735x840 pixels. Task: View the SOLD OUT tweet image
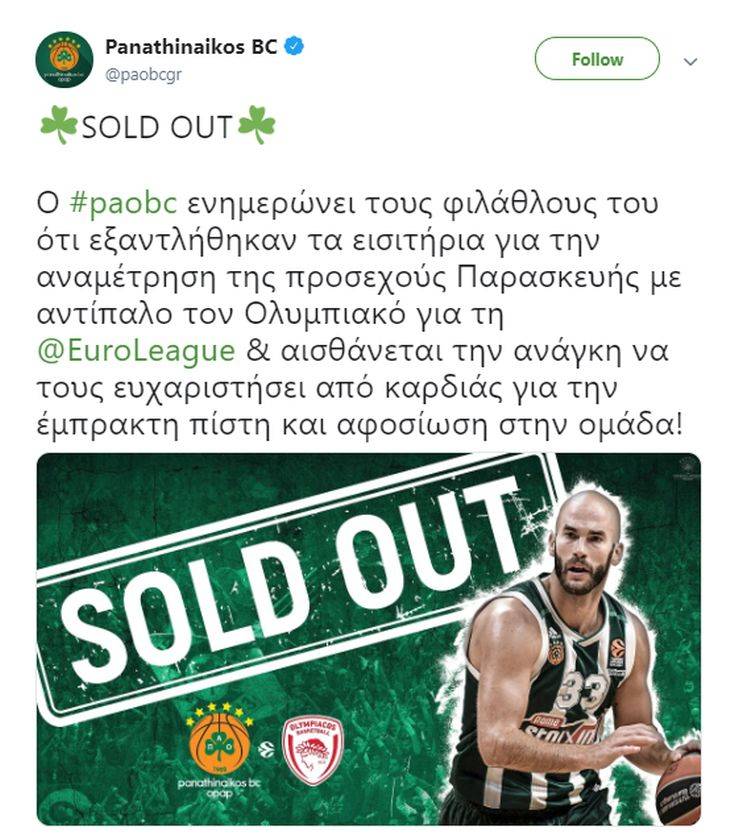(368, 638)
